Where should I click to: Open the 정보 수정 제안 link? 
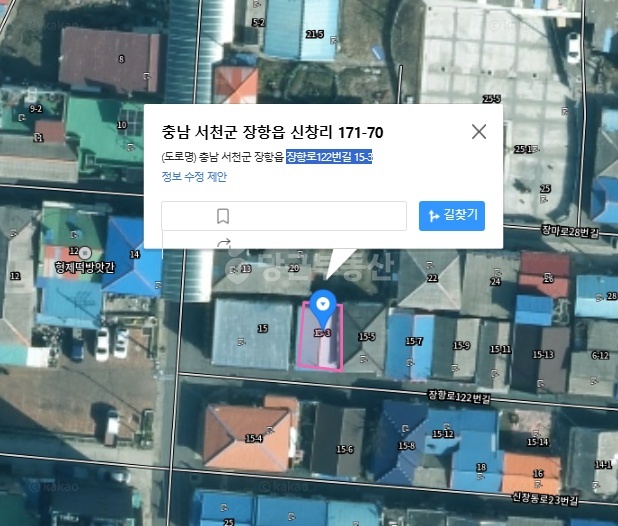(x=194, y=177)
